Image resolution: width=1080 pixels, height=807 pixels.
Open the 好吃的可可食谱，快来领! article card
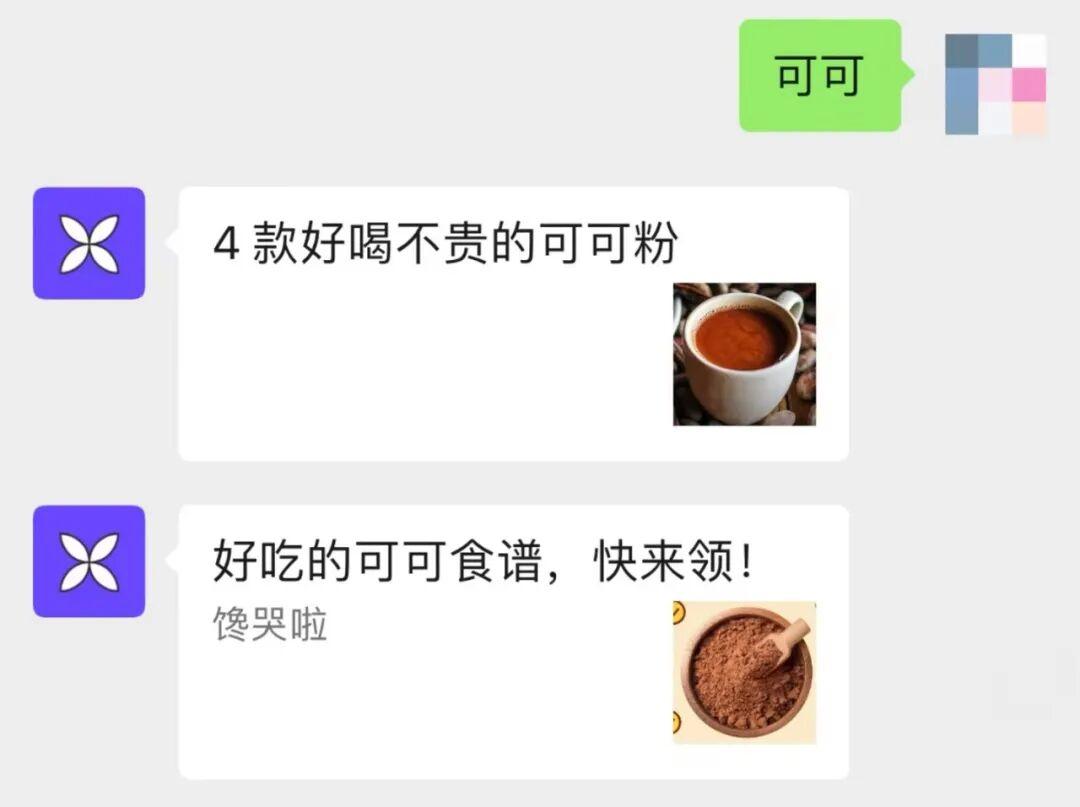pyautogui.click(x=512, y=641)
